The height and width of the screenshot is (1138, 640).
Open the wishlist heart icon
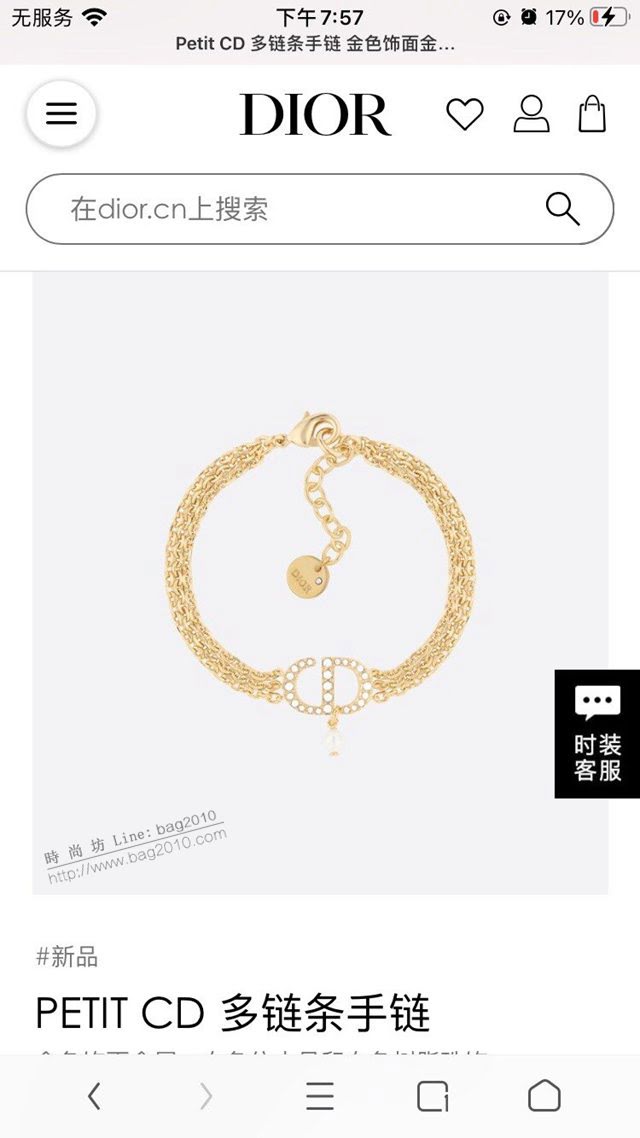[464, 114]
